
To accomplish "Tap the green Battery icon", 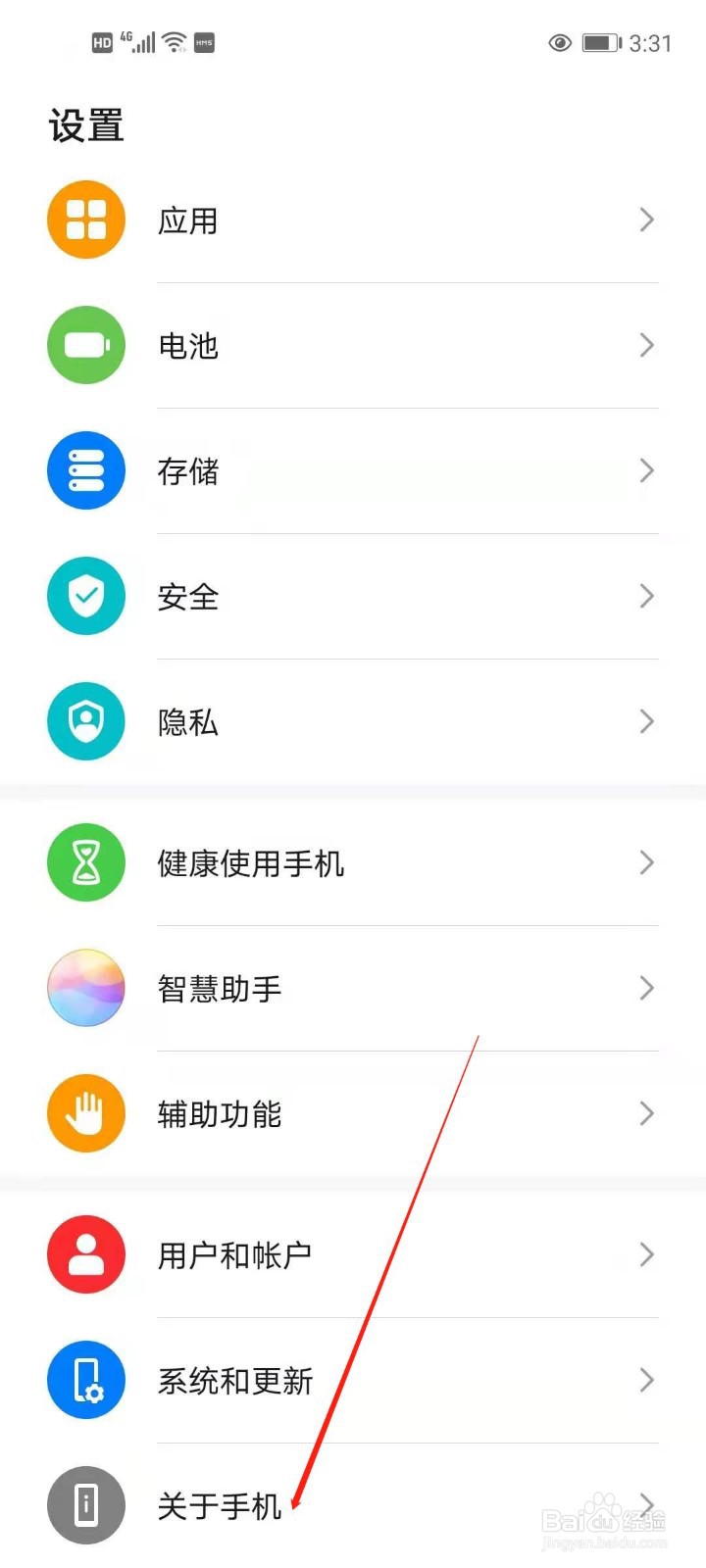I will click(86, 345).
